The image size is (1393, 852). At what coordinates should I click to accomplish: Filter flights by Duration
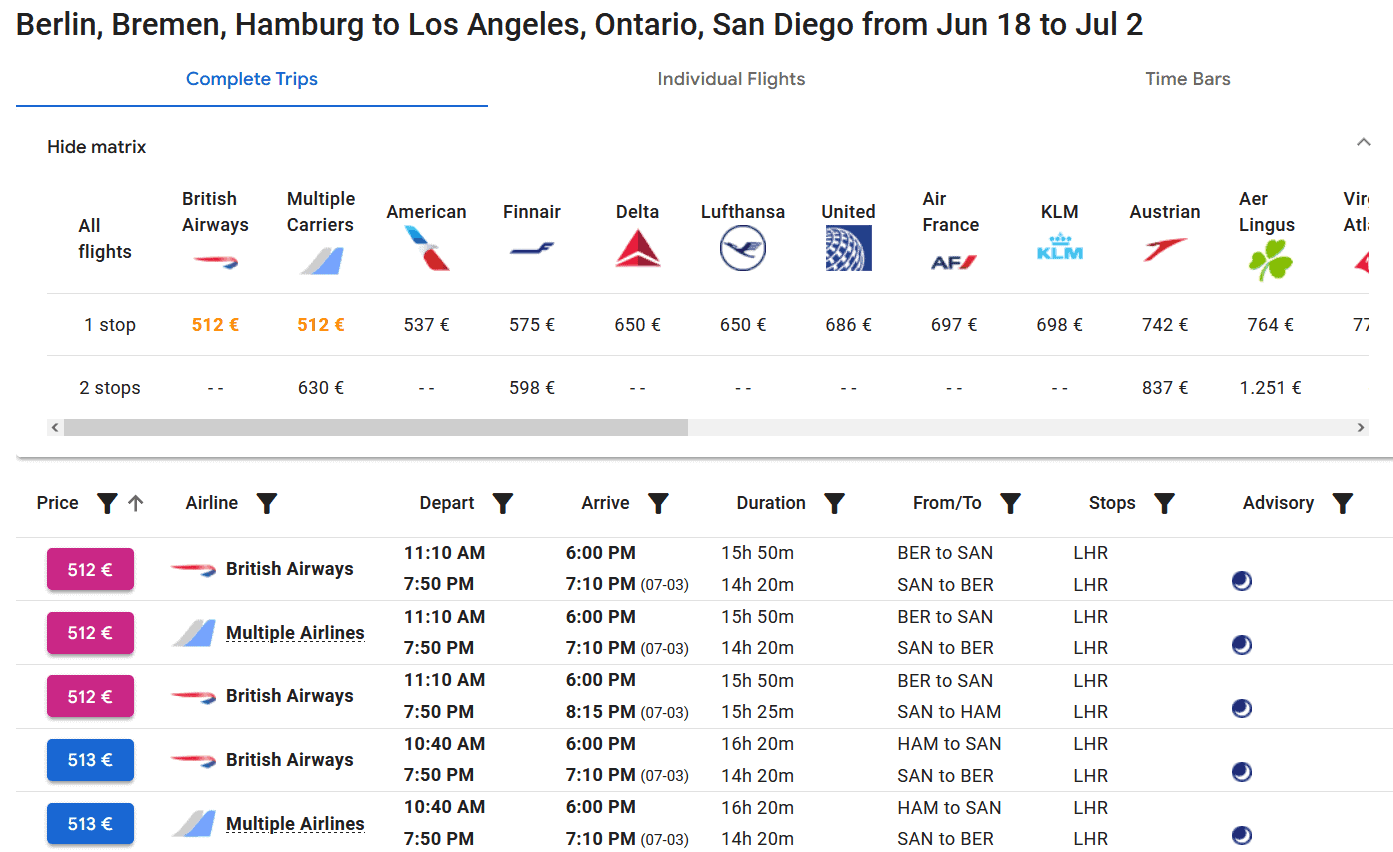click(x=834, y=503)
